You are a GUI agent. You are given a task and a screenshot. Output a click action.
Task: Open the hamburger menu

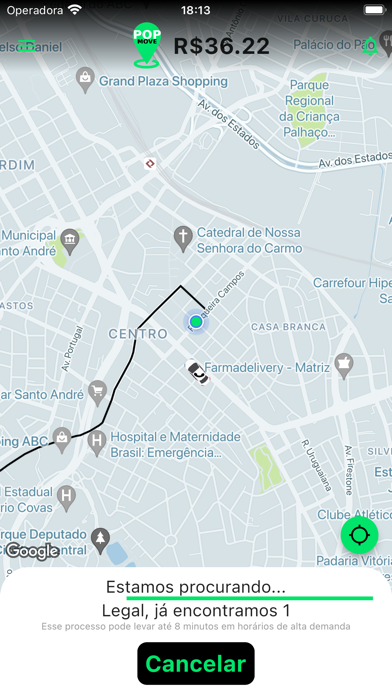[x=27, y=46]
